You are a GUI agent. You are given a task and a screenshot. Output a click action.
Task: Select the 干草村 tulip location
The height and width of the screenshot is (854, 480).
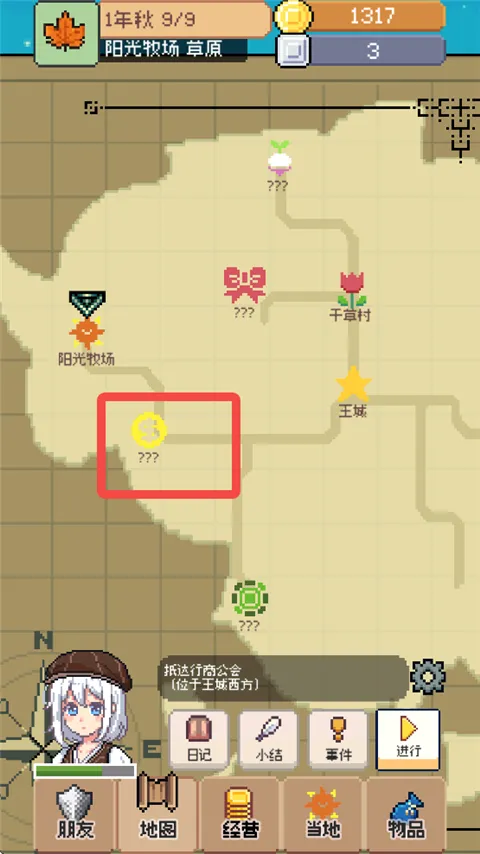pos(351,296)
